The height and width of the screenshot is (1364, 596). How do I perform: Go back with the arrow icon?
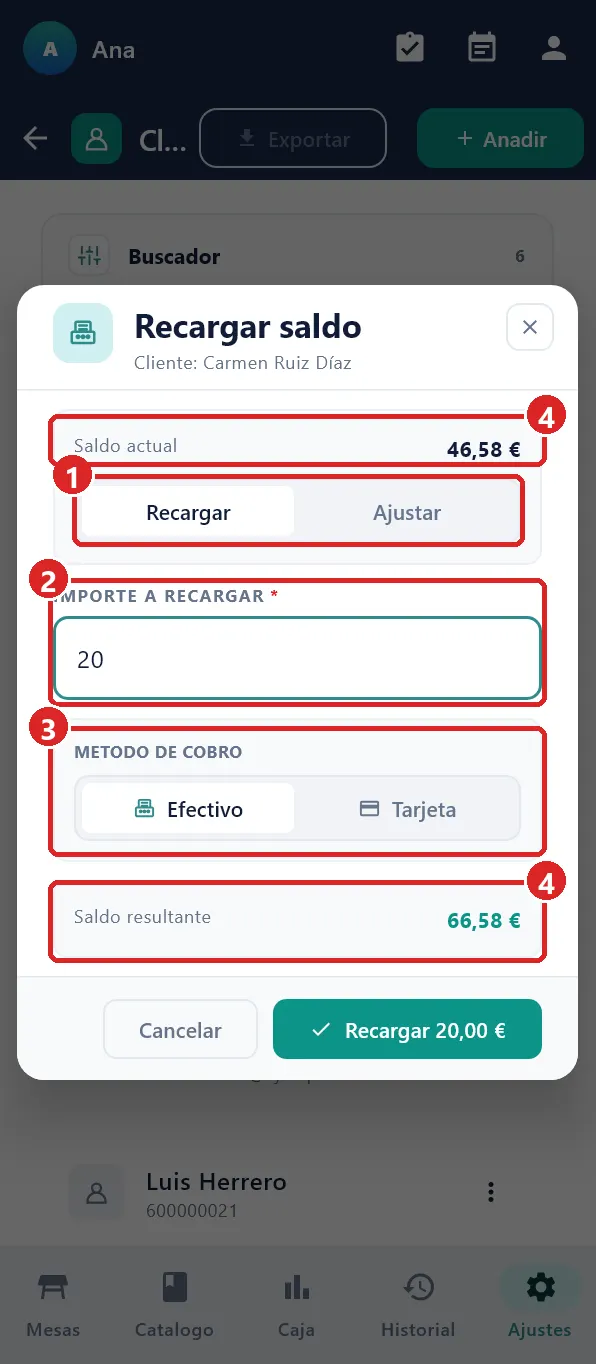(36, 139)
